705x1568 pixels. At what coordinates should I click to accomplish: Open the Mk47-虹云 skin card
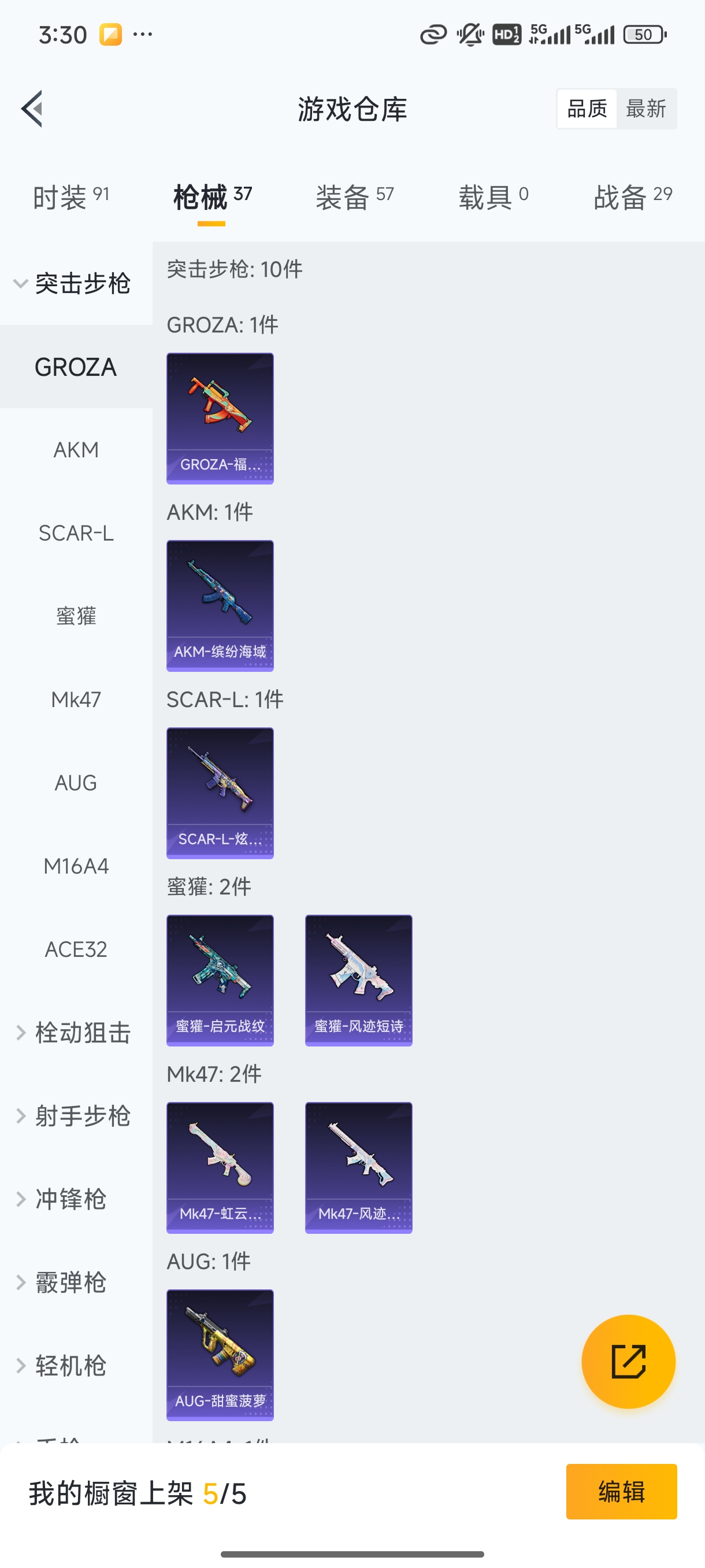tap(220, 1167)
